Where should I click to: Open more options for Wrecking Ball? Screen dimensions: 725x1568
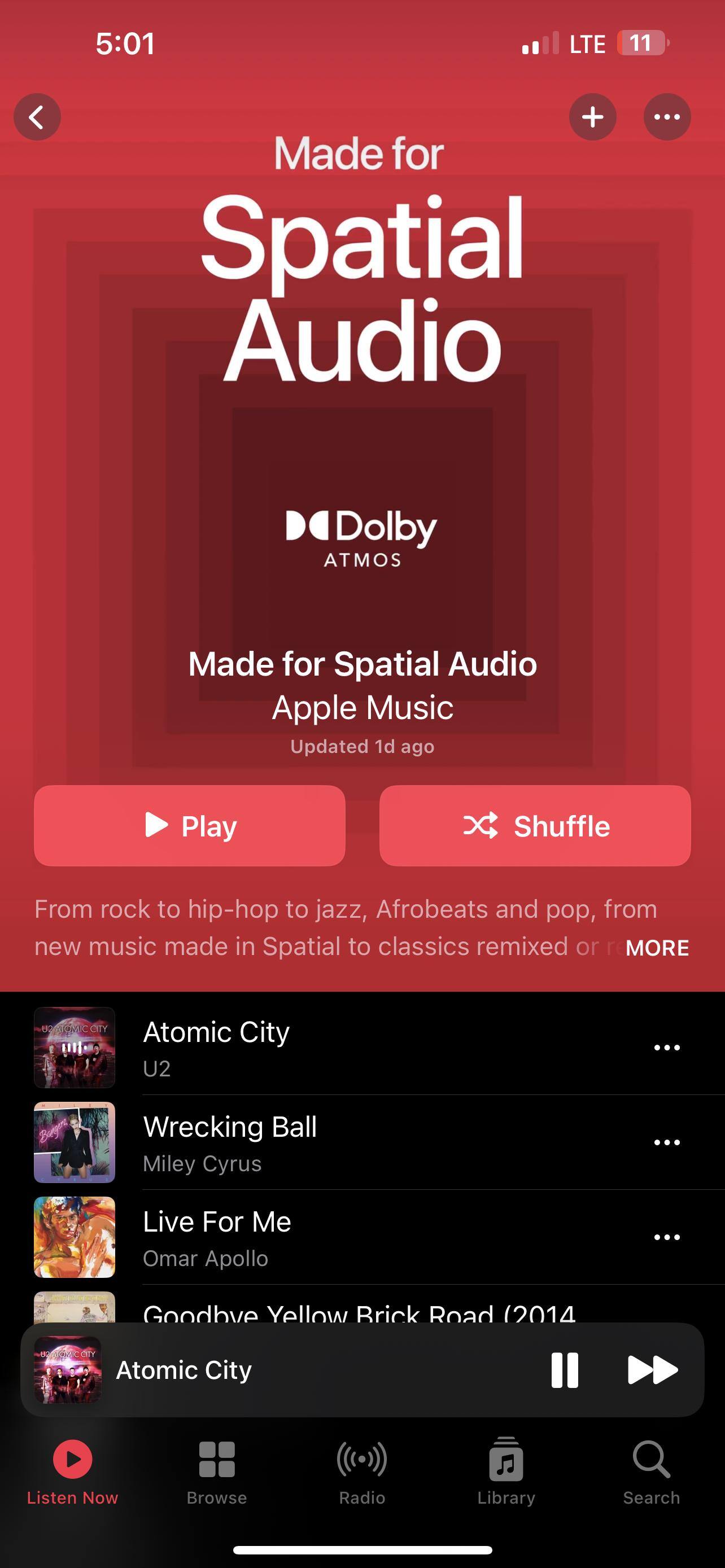pyautogui.click(x=667, y=1142)
